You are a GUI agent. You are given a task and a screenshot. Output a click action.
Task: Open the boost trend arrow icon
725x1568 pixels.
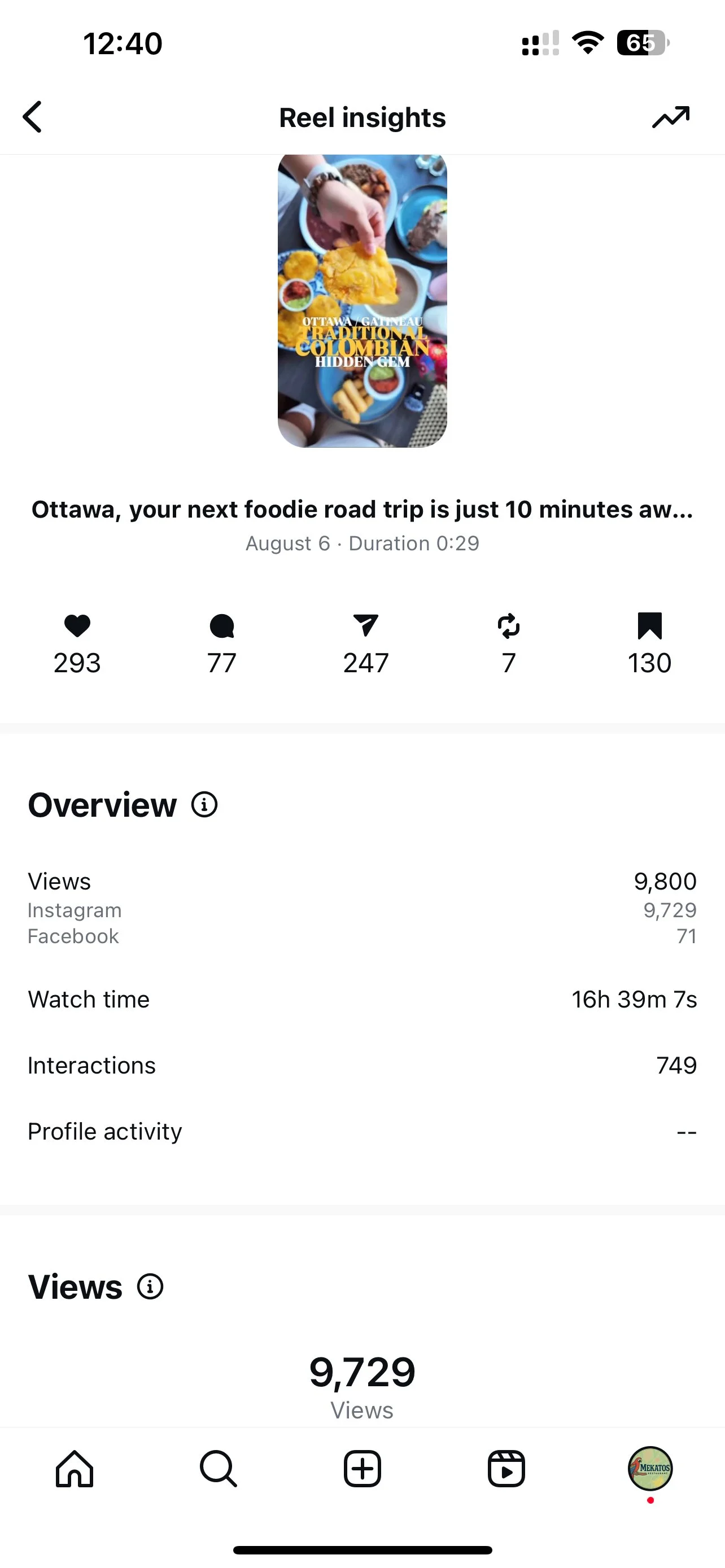coord(670,117)
